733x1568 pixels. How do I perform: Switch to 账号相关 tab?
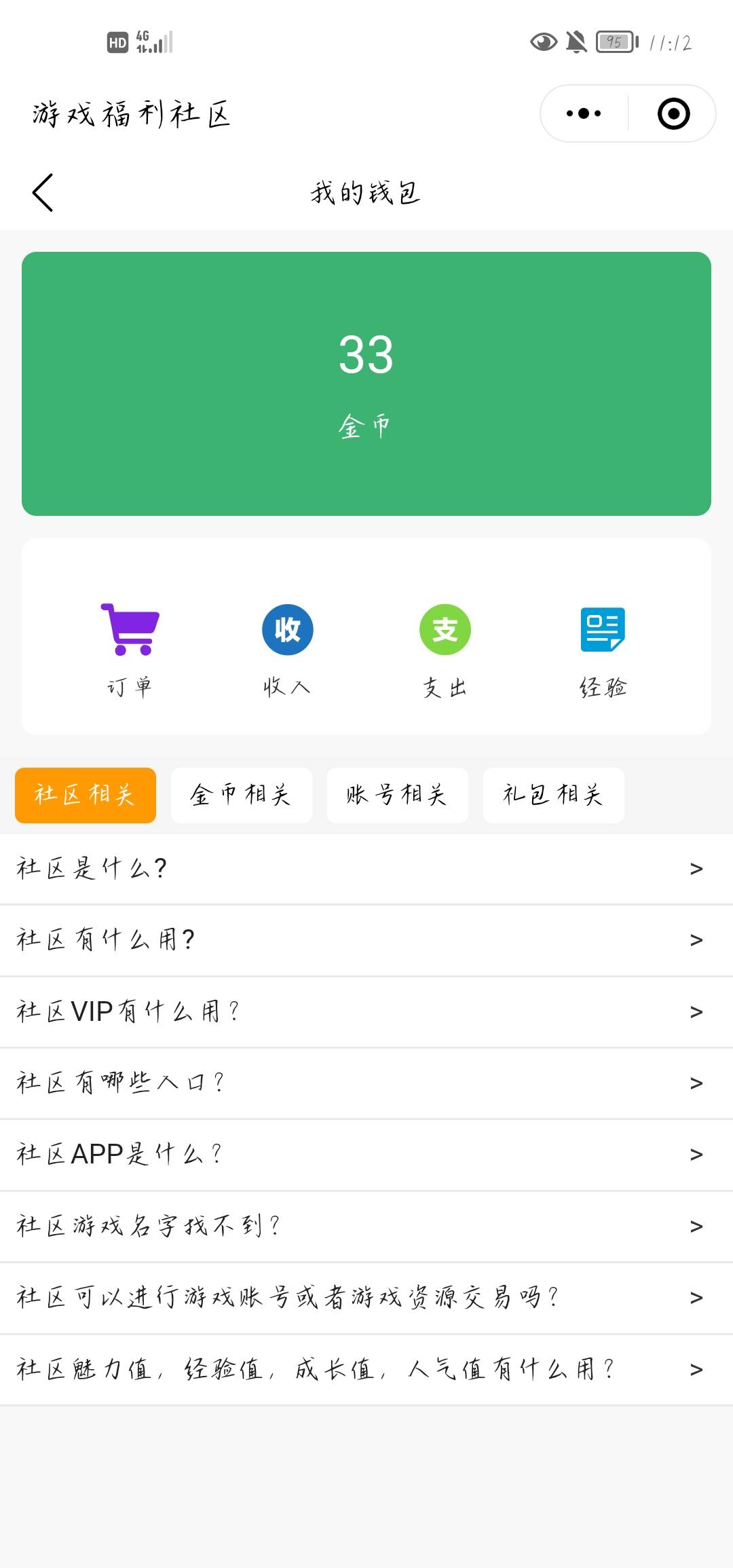pyautogui.click(x=397, y=795)
